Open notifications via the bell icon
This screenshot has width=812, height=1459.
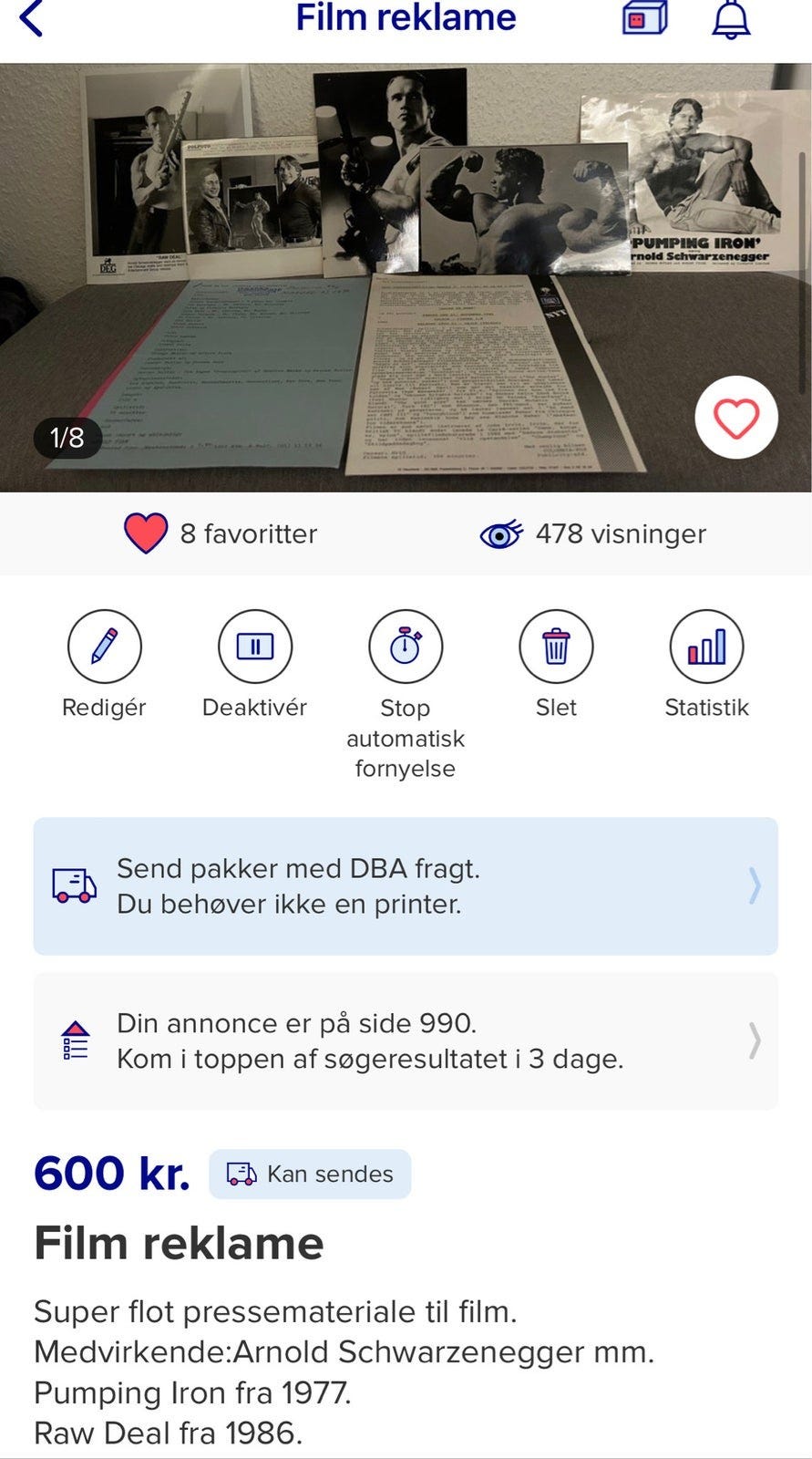coord(732,18)
